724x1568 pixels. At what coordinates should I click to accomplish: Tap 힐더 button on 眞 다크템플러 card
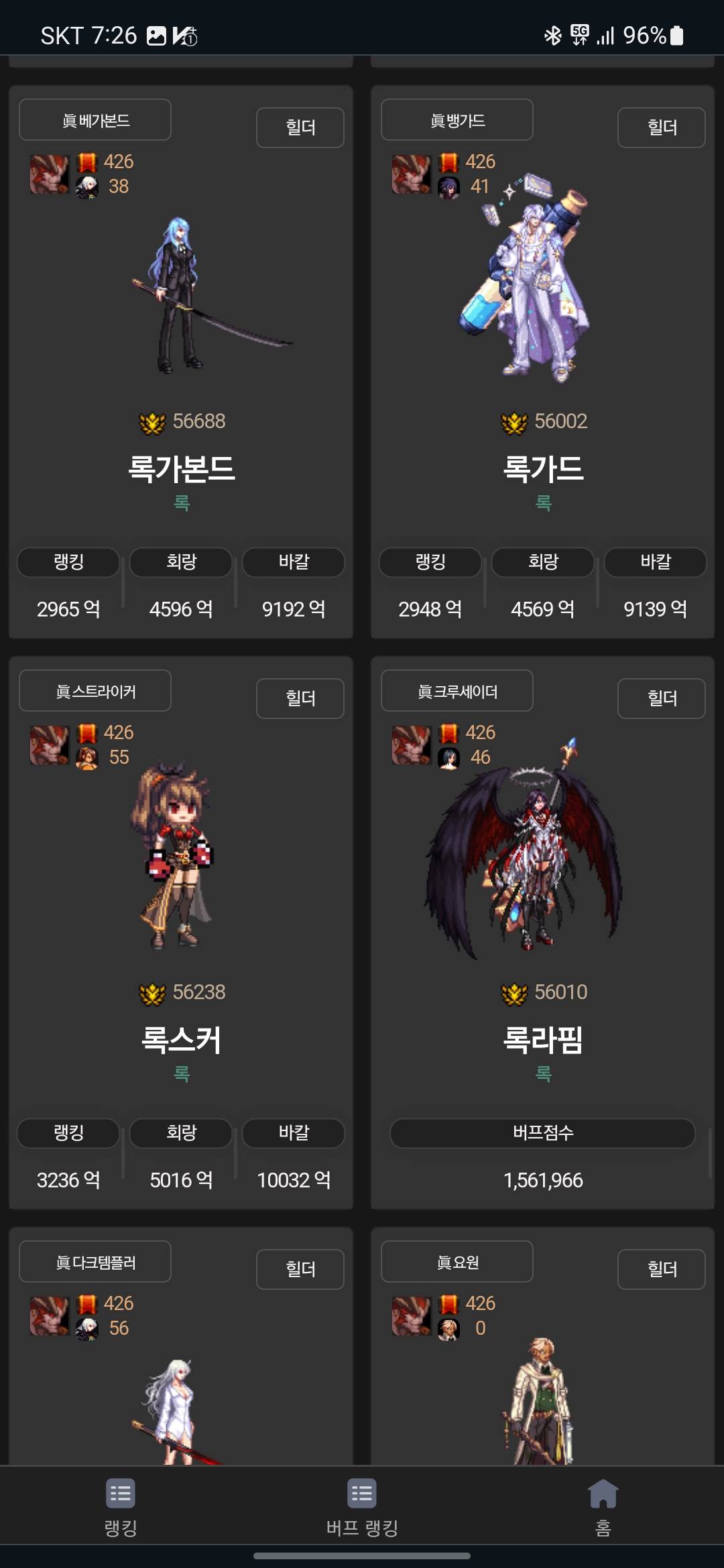pyautogui.click(x=300, y=1269)
